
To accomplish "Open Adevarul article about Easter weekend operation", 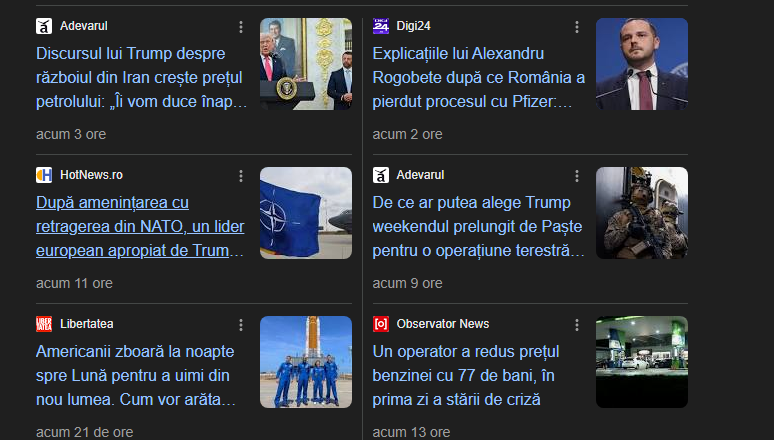I will [477, 227].
